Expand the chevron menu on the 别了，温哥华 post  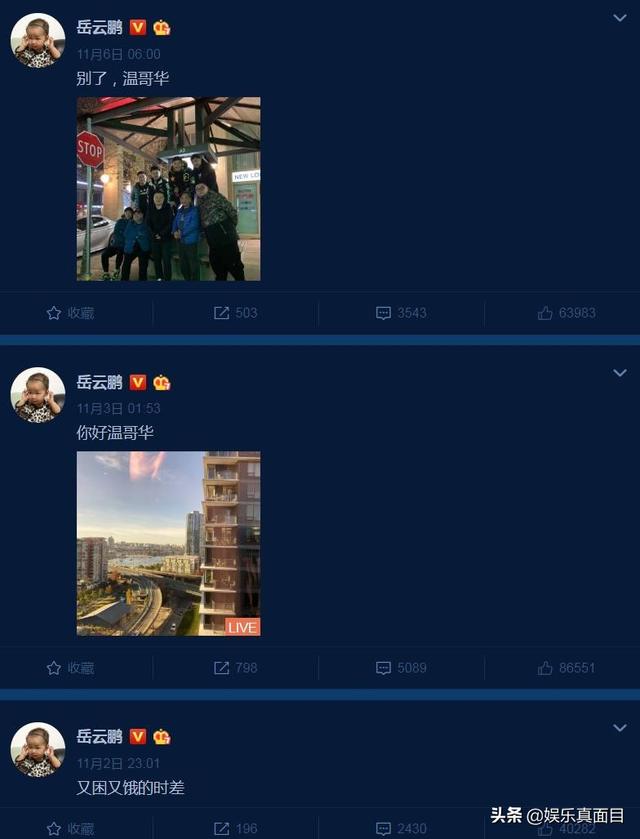tap(619, 18)
